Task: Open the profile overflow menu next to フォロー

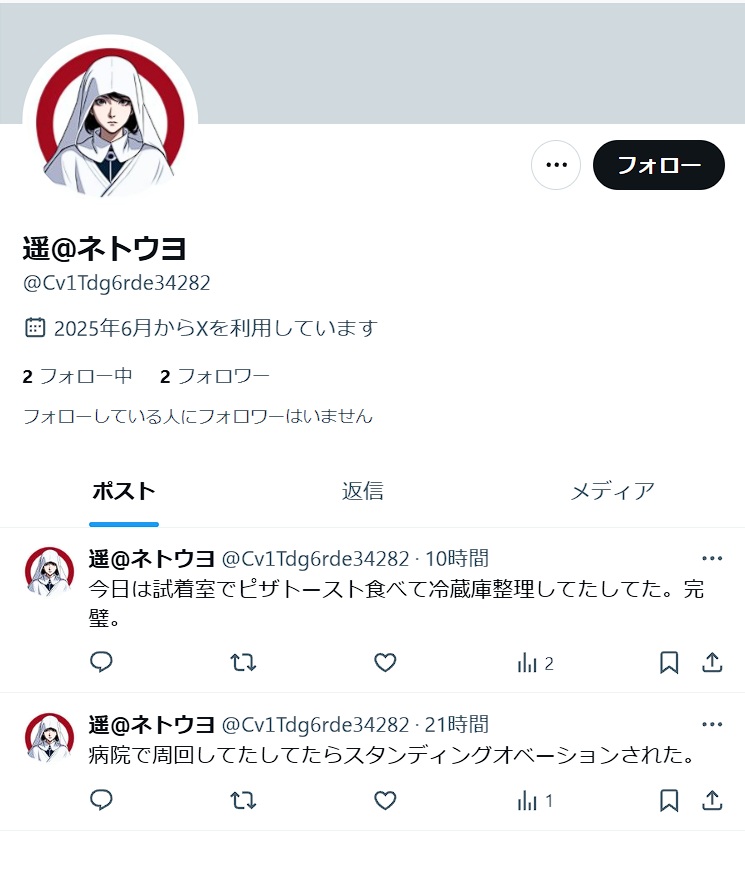Action: [x=556, y=165]
